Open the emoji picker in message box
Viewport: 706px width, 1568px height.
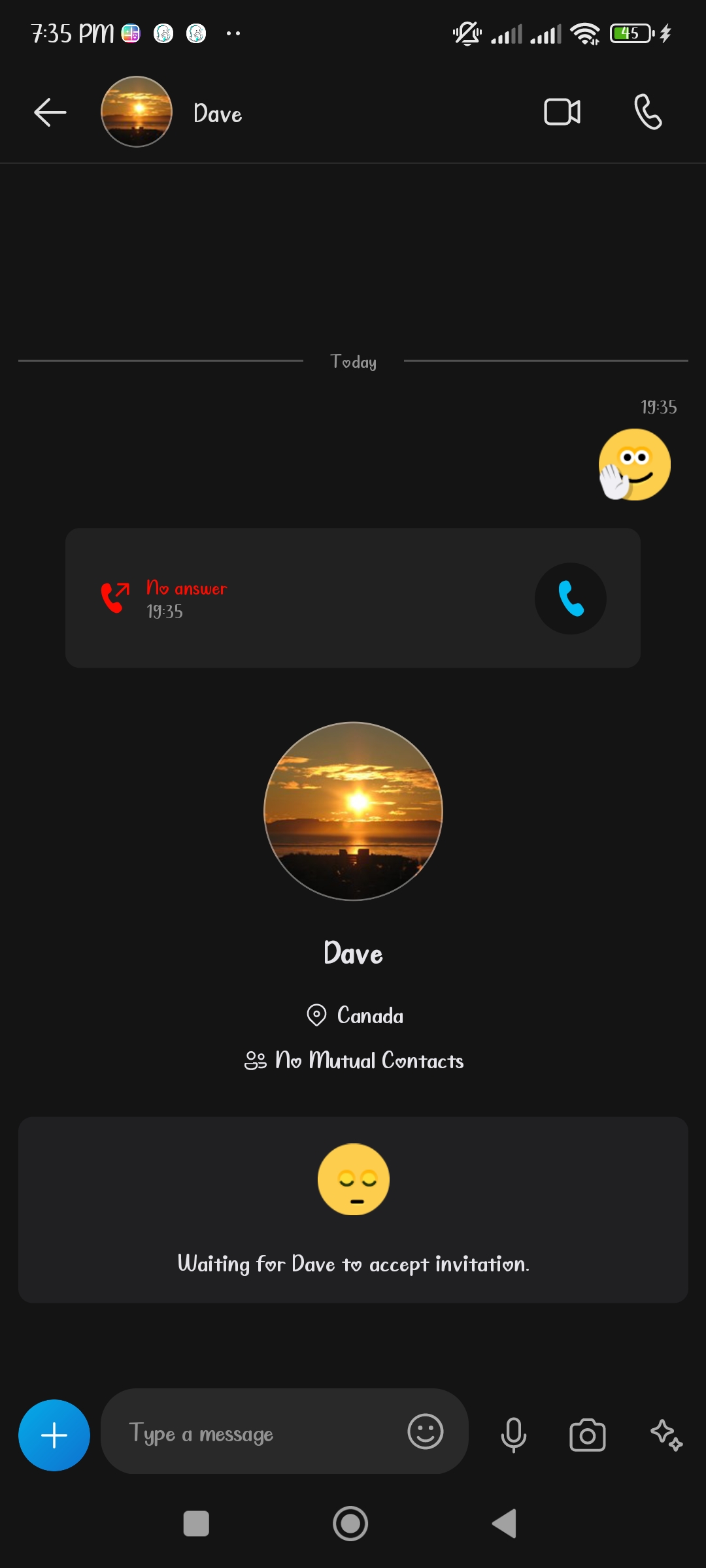click(x=426, y=1431)
